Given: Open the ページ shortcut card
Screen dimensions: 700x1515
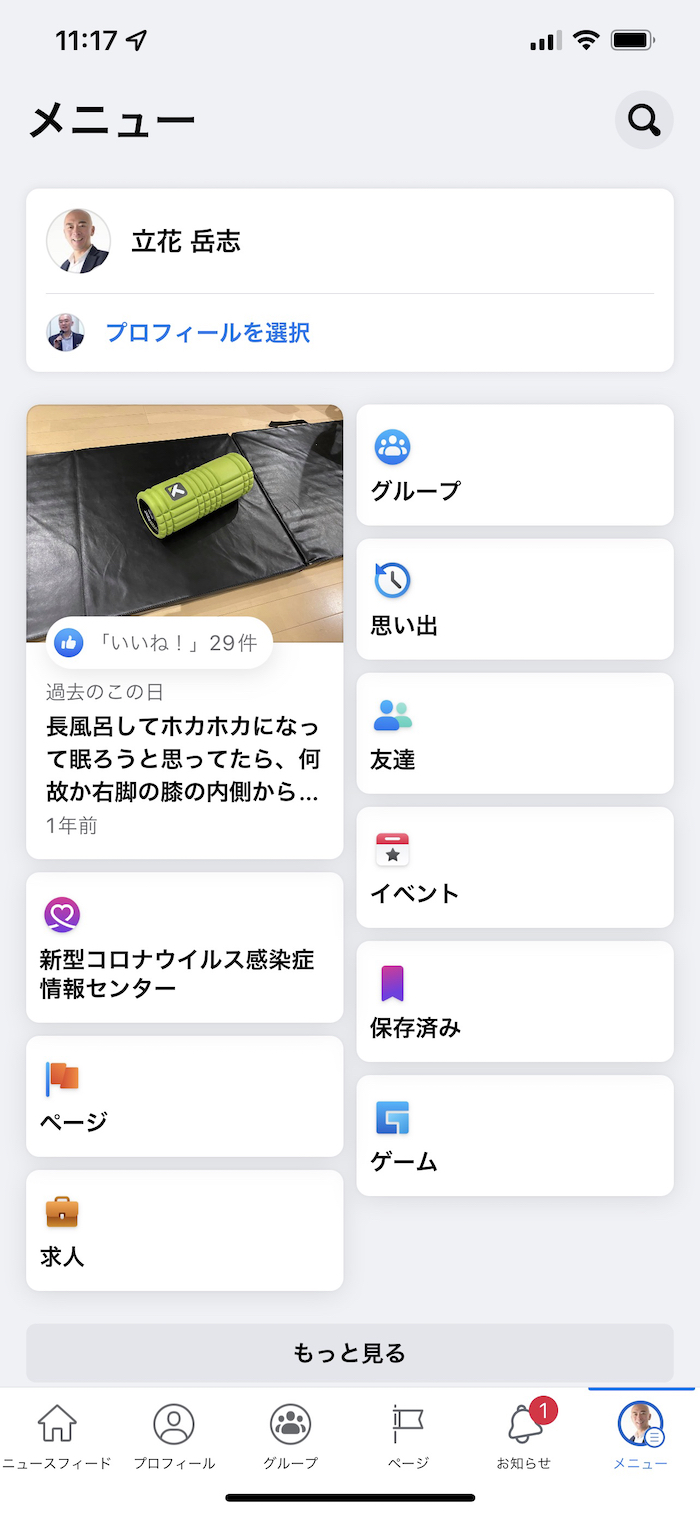Looking at the screenshot, I should (x=184, y=1096).
